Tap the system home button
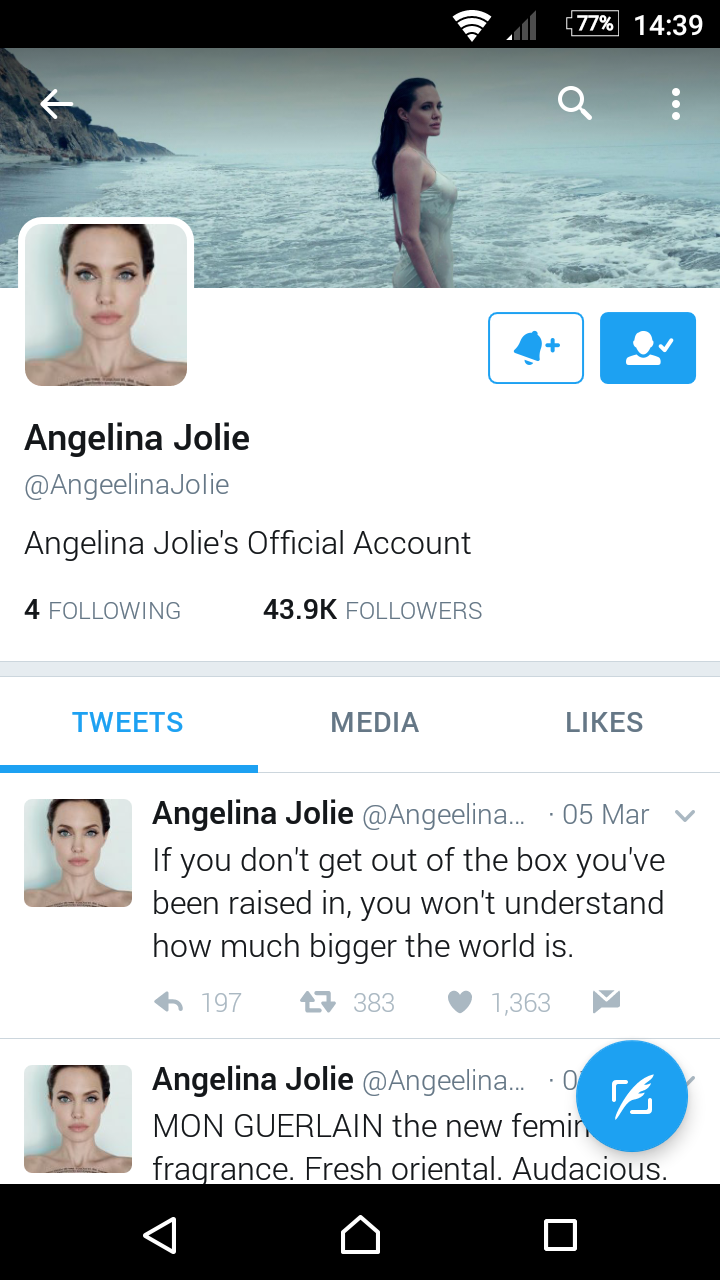The image size is (720, 1280). coord(360,1234)
